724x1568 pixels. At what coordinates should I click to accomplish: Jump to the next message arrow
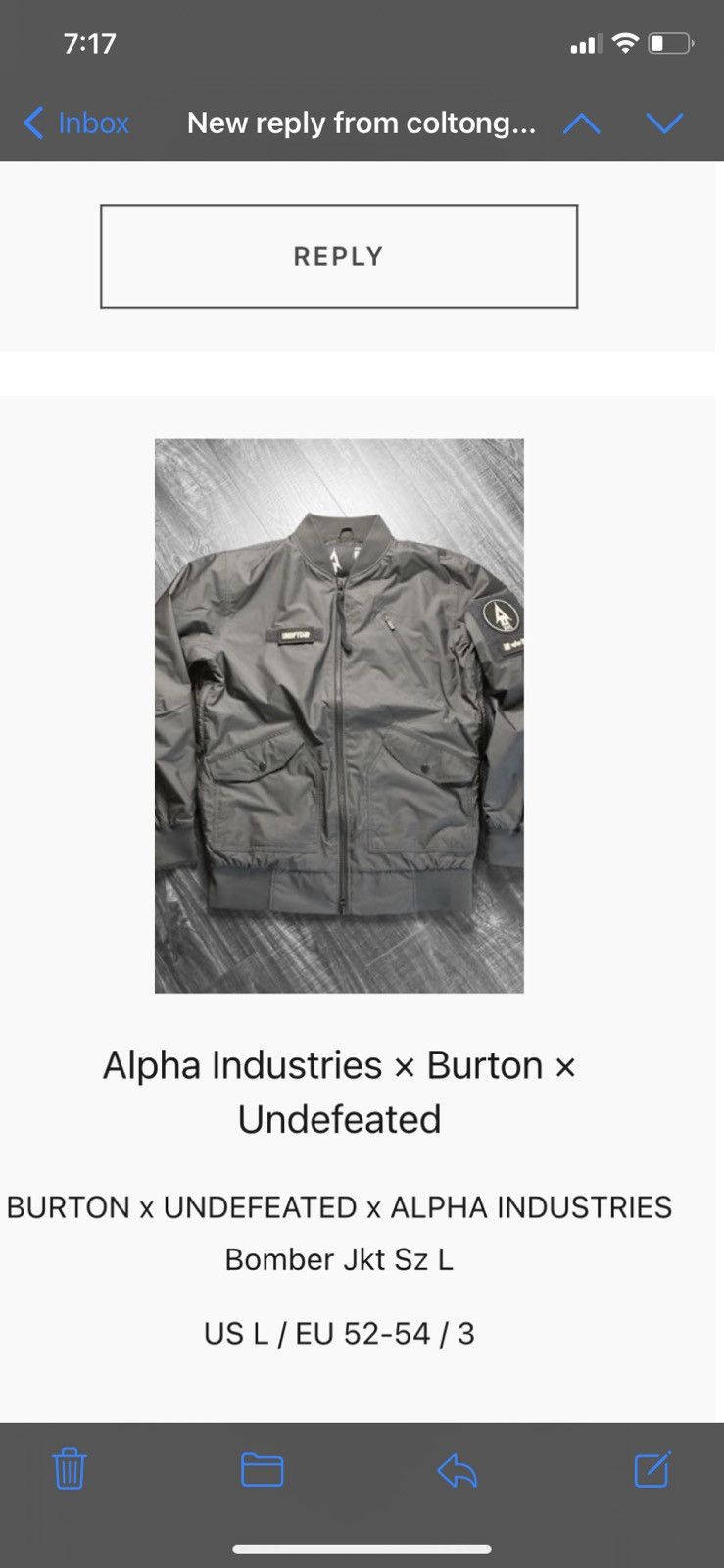click(x=664, y=123)
